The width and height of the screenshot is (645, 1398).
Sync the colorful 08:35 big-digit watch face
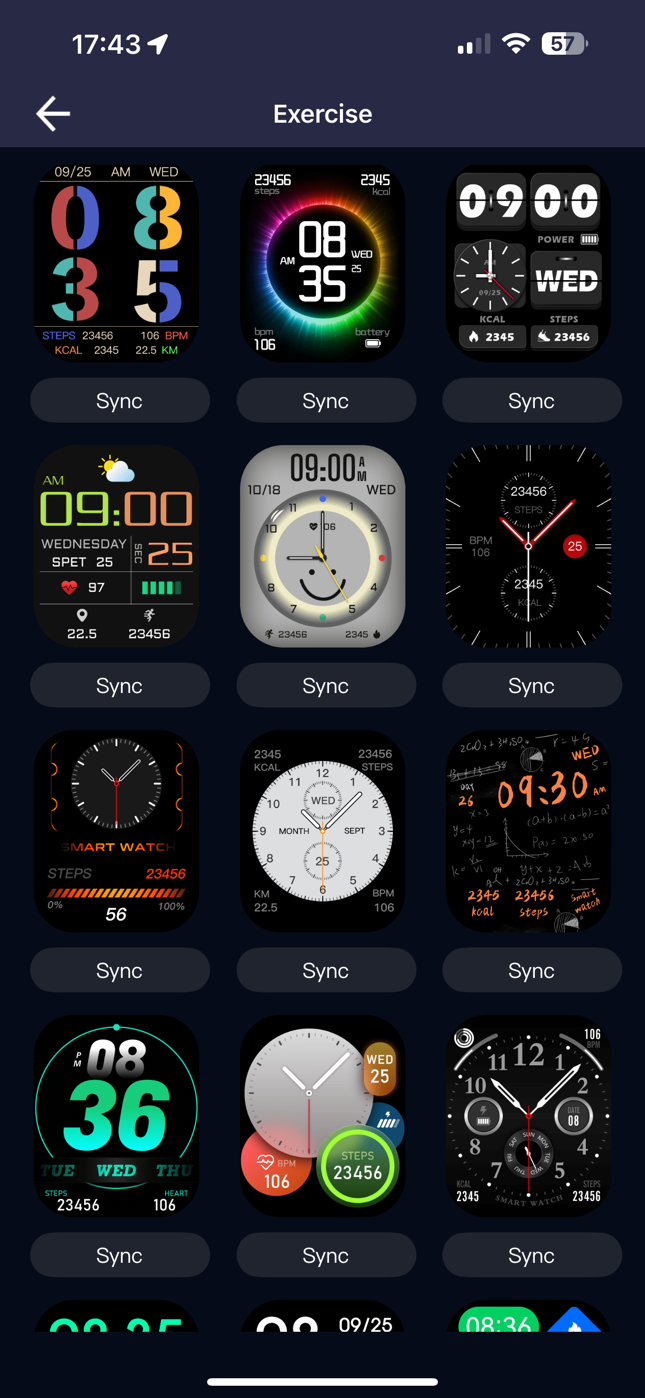point(119,401)
